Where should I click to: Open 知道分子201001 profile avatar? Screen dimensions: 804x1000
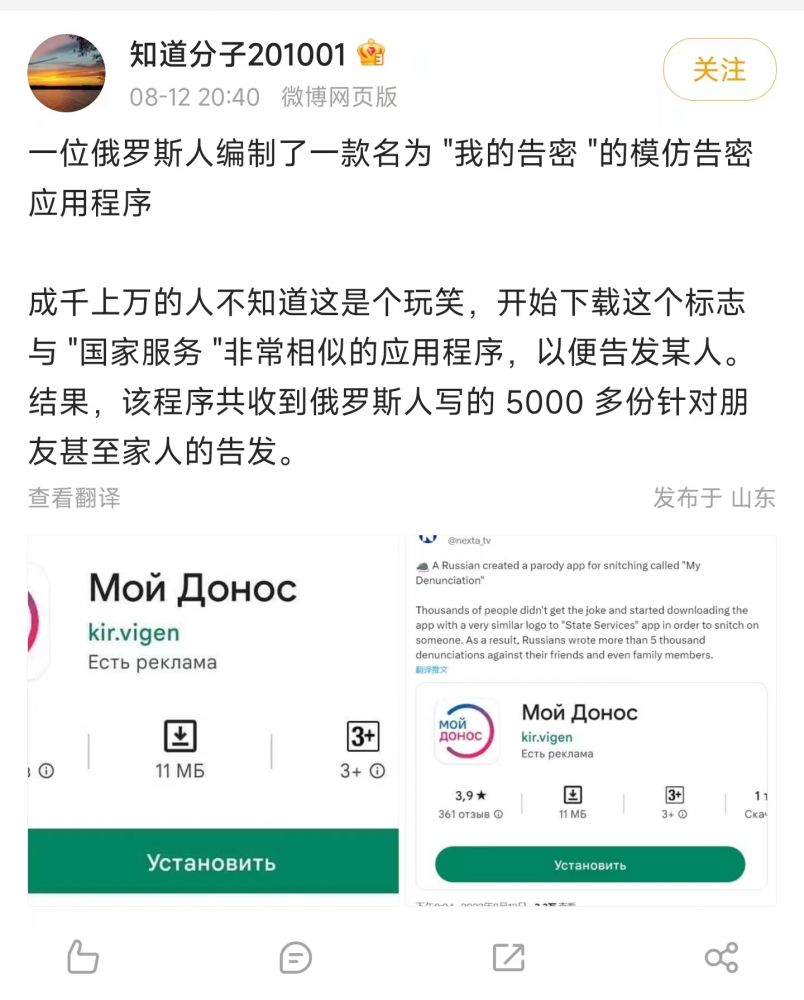click(67, 73)
